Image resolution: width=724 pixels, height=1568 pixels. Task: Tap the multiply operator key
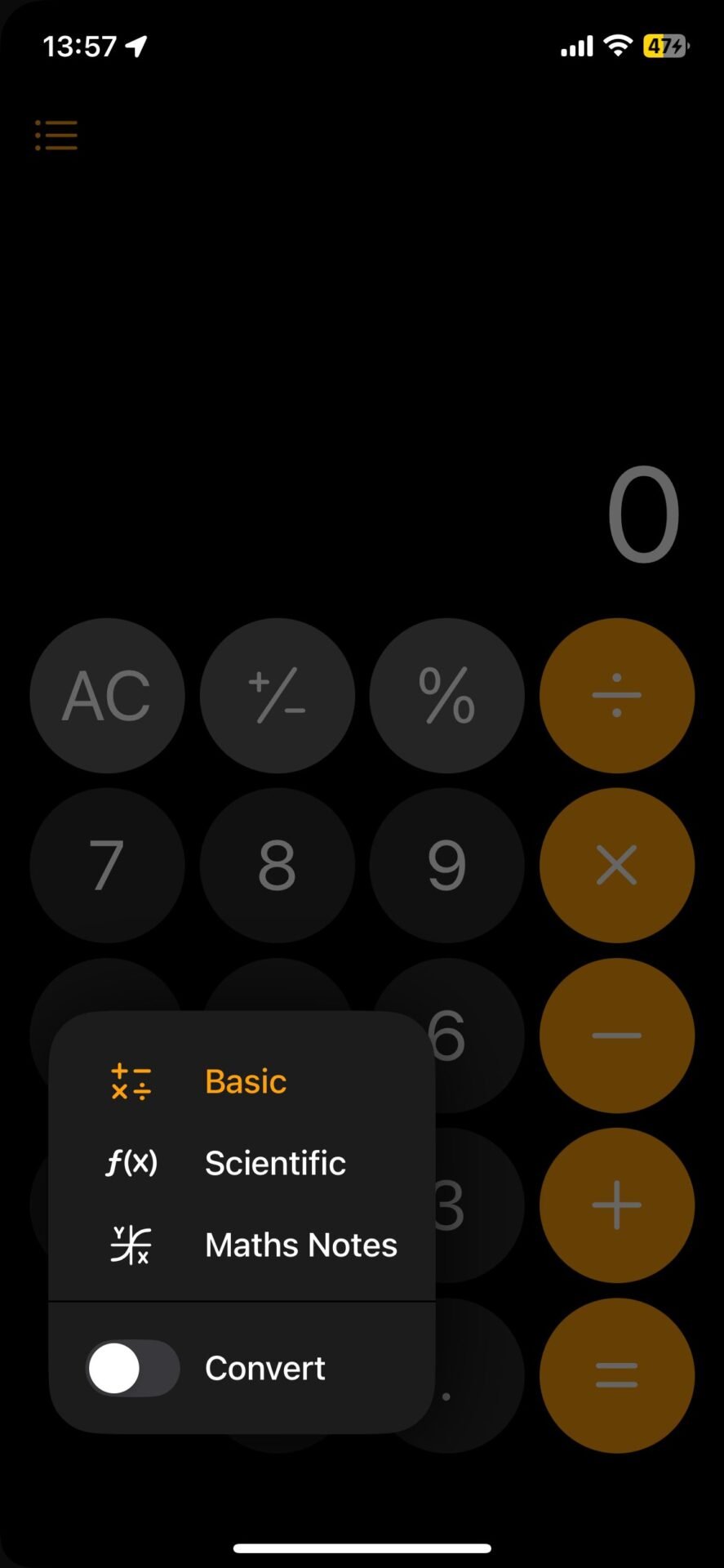tap(617, 866)
